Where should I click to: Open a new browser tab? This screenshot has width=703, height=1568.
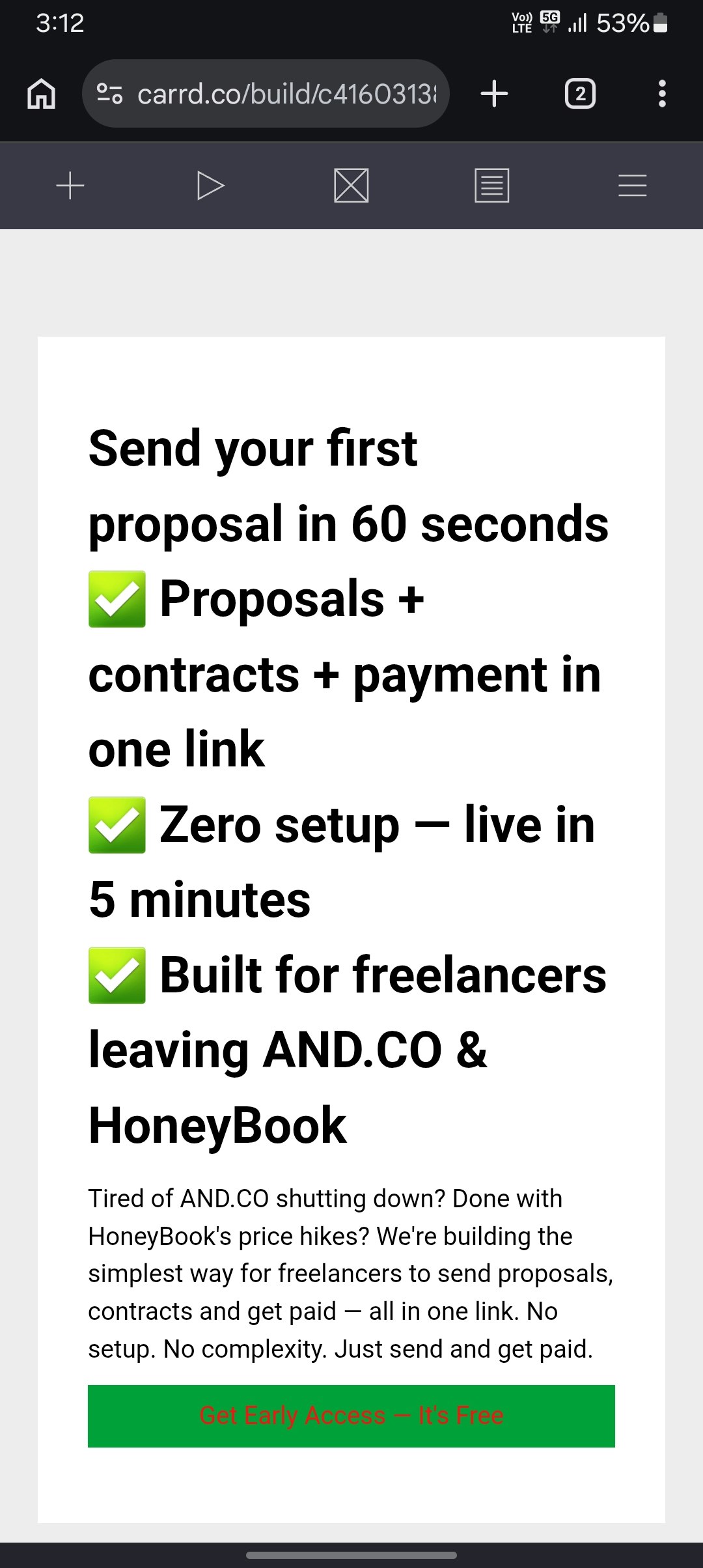coord(494,94)
